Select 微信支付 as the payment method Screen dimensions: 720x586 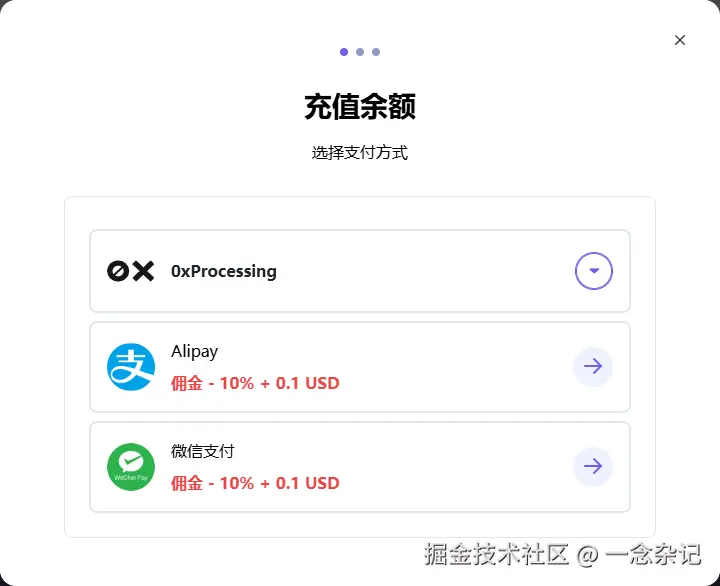click(593, 467)
